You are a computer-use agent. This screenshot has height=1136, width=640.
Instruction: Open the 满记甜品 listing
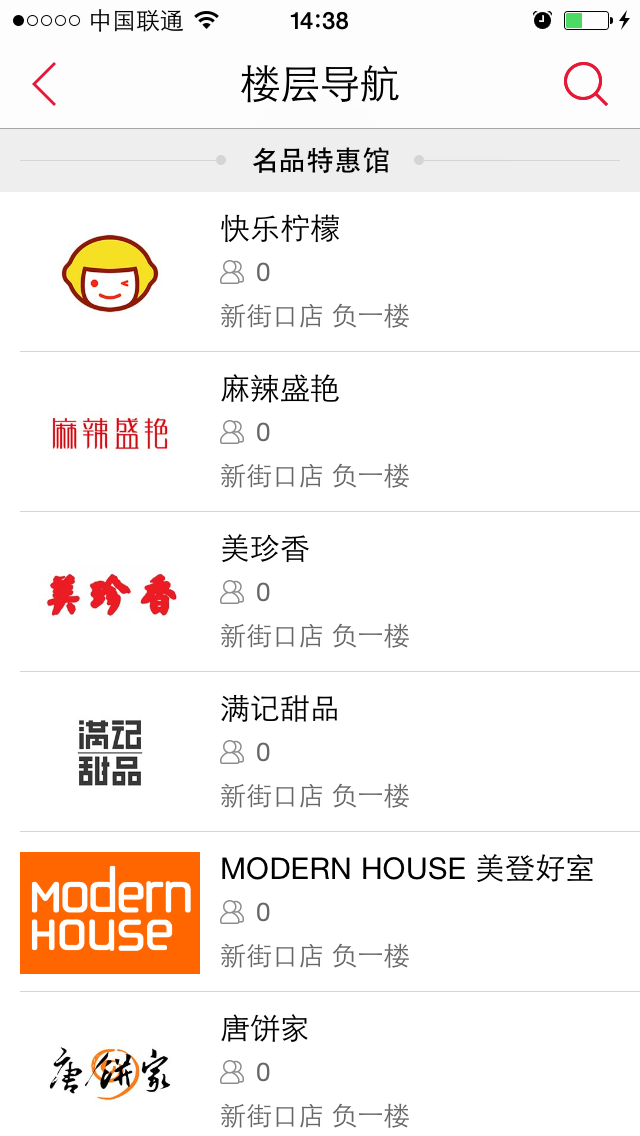(x=320, y=752)
